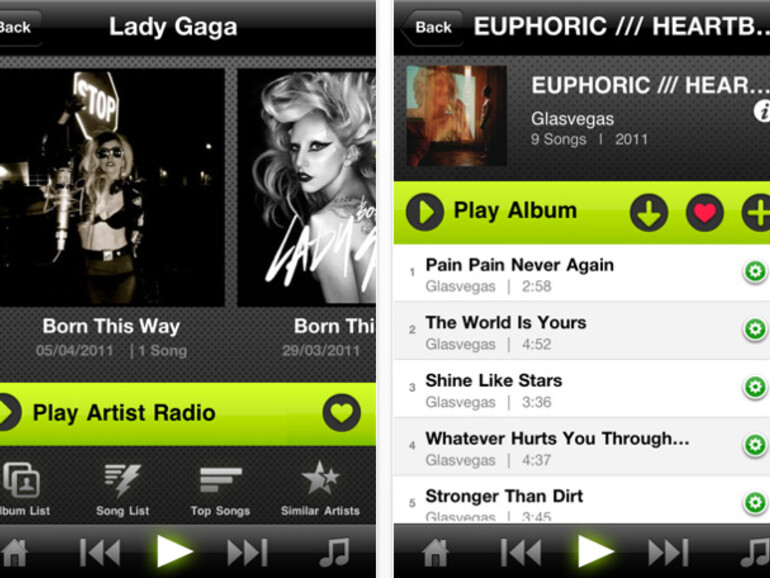Open the Song List tab
This screenshot has width=770, height=578.
123,488
